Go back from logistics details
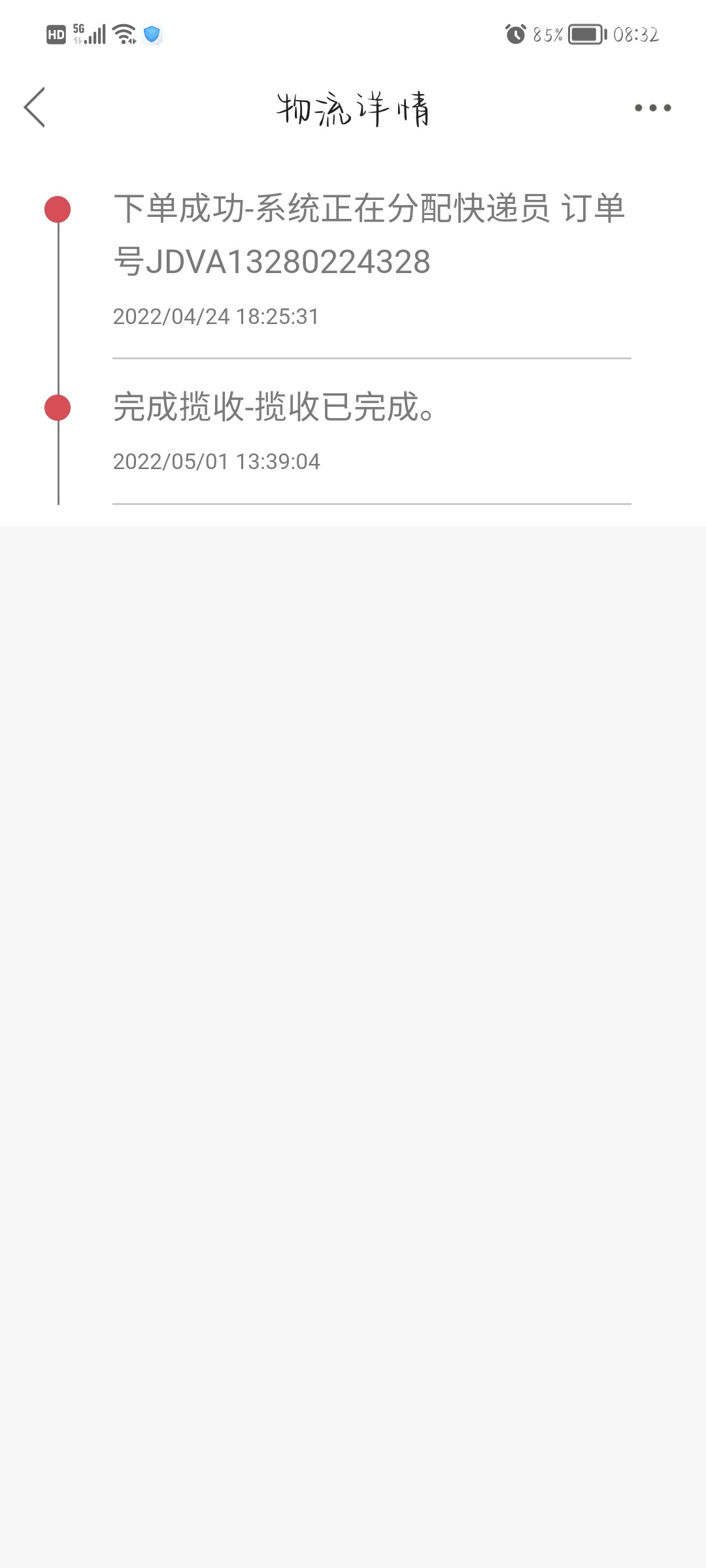 coord(35,108)
